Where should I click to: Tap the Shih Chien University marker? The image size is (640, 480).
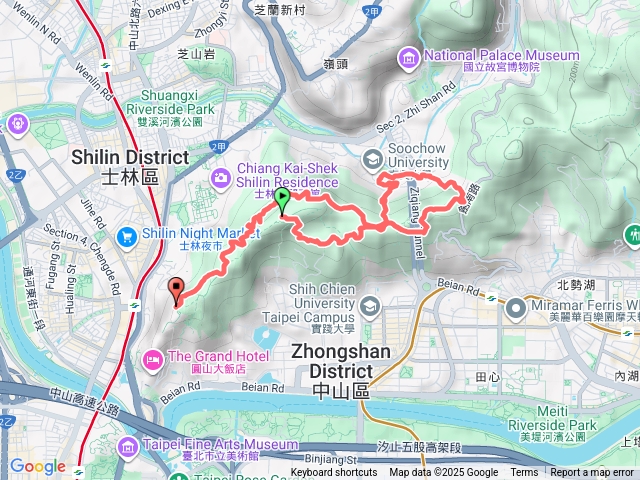(x=371, y=305)
